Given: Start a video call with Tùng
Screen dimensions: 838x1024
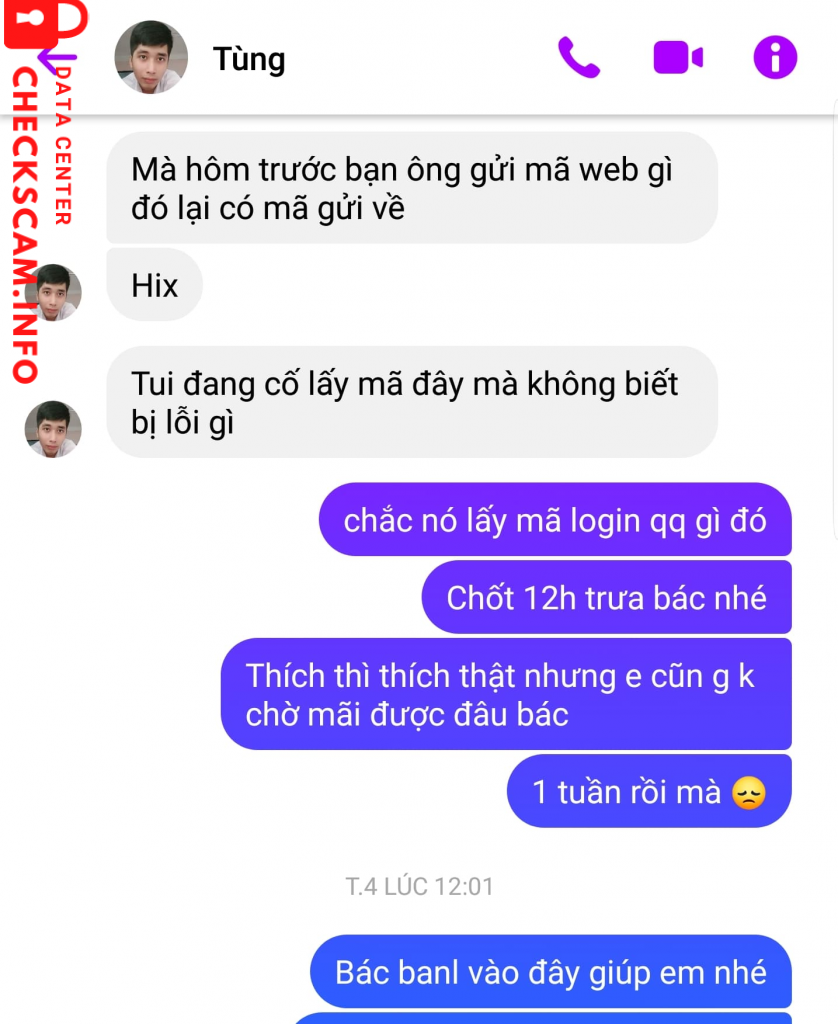Looking at the screenshot, I should [x=678, y=57].
